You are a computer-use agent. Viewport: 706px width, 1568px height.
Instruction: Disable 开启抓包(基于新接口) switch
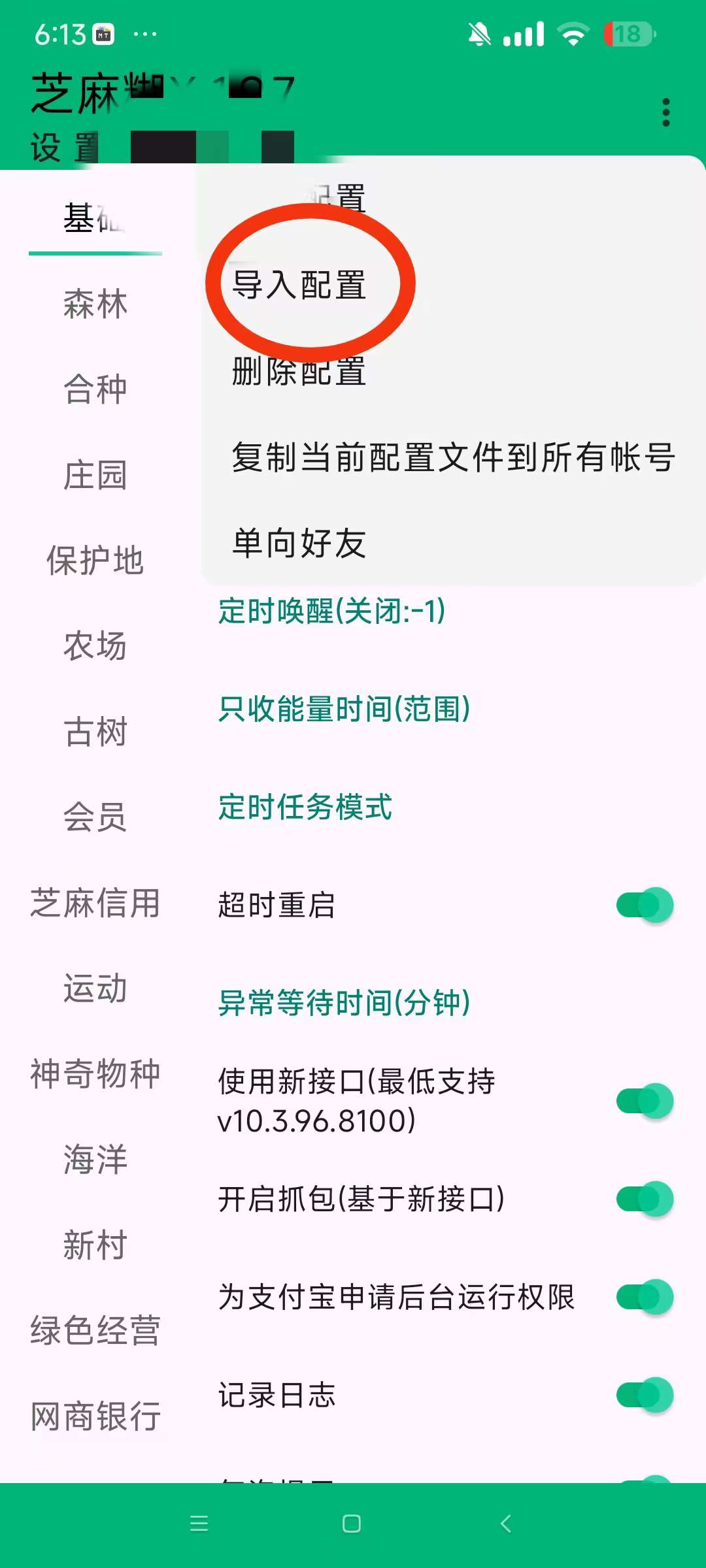click(645, 1200)
